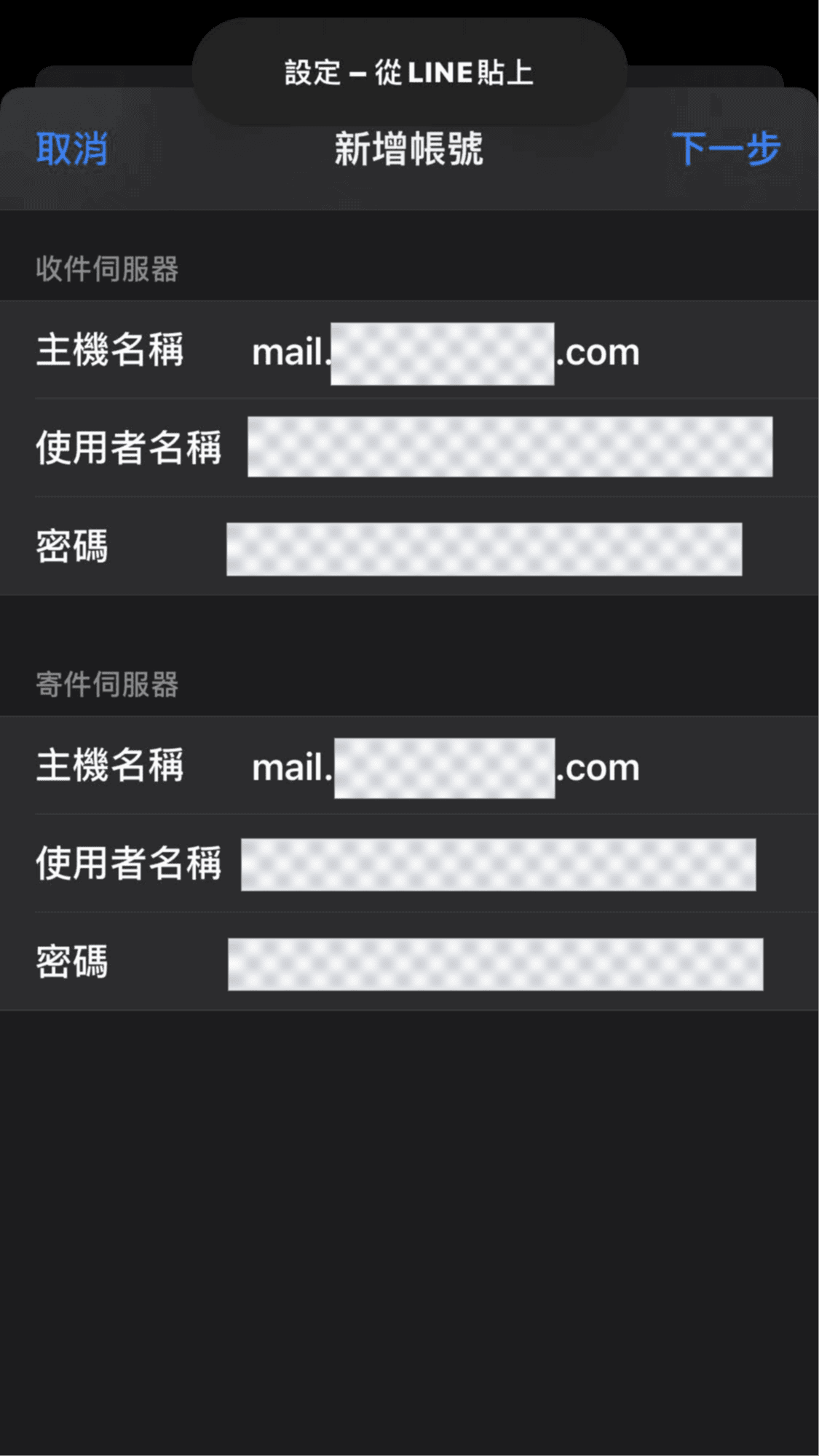819x1456 pixels.
Task: Edit the 密碼 field under 收件伺服器
Action: (484, 549)
